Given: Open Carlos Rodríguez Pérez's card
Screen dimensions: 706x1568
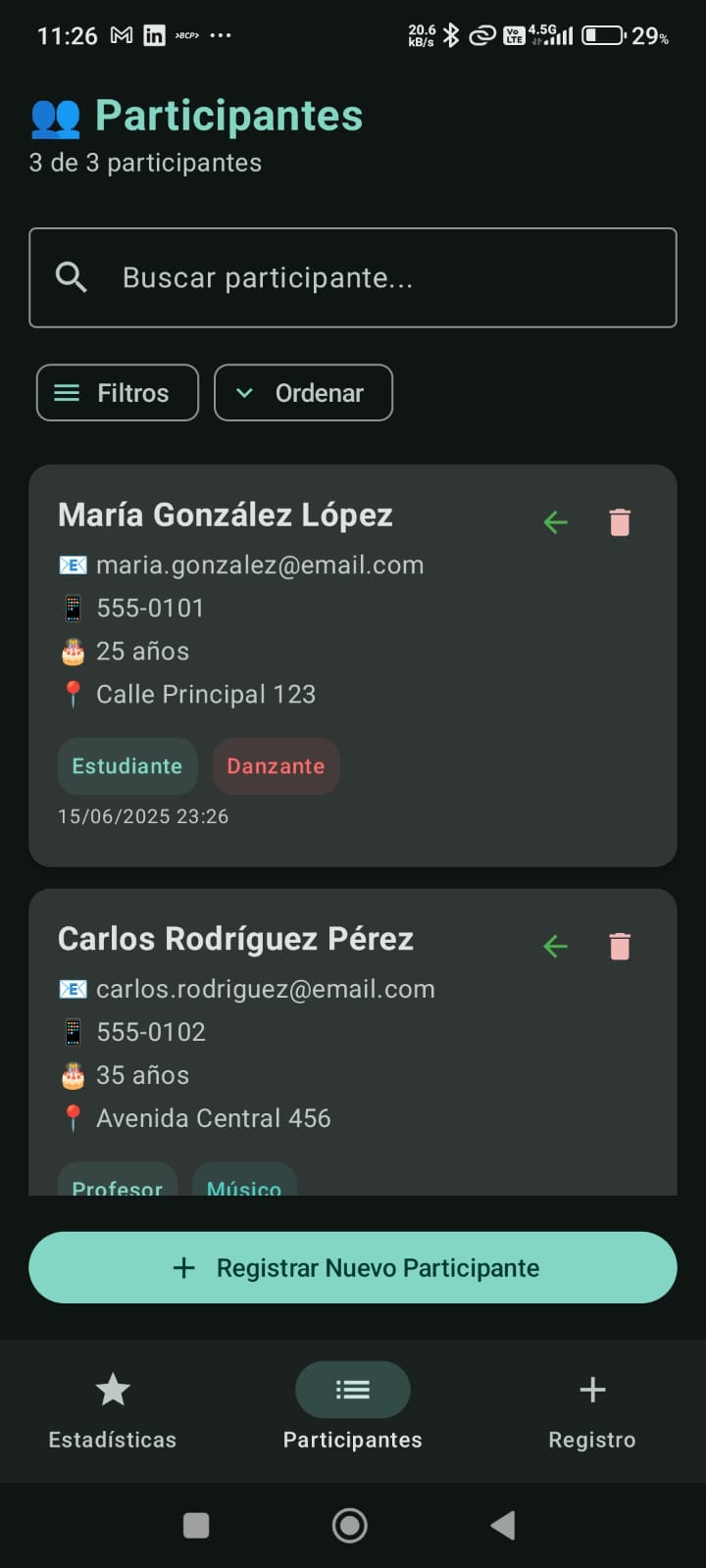Looking at the screenshot, I should click(x=353, y=1042).
